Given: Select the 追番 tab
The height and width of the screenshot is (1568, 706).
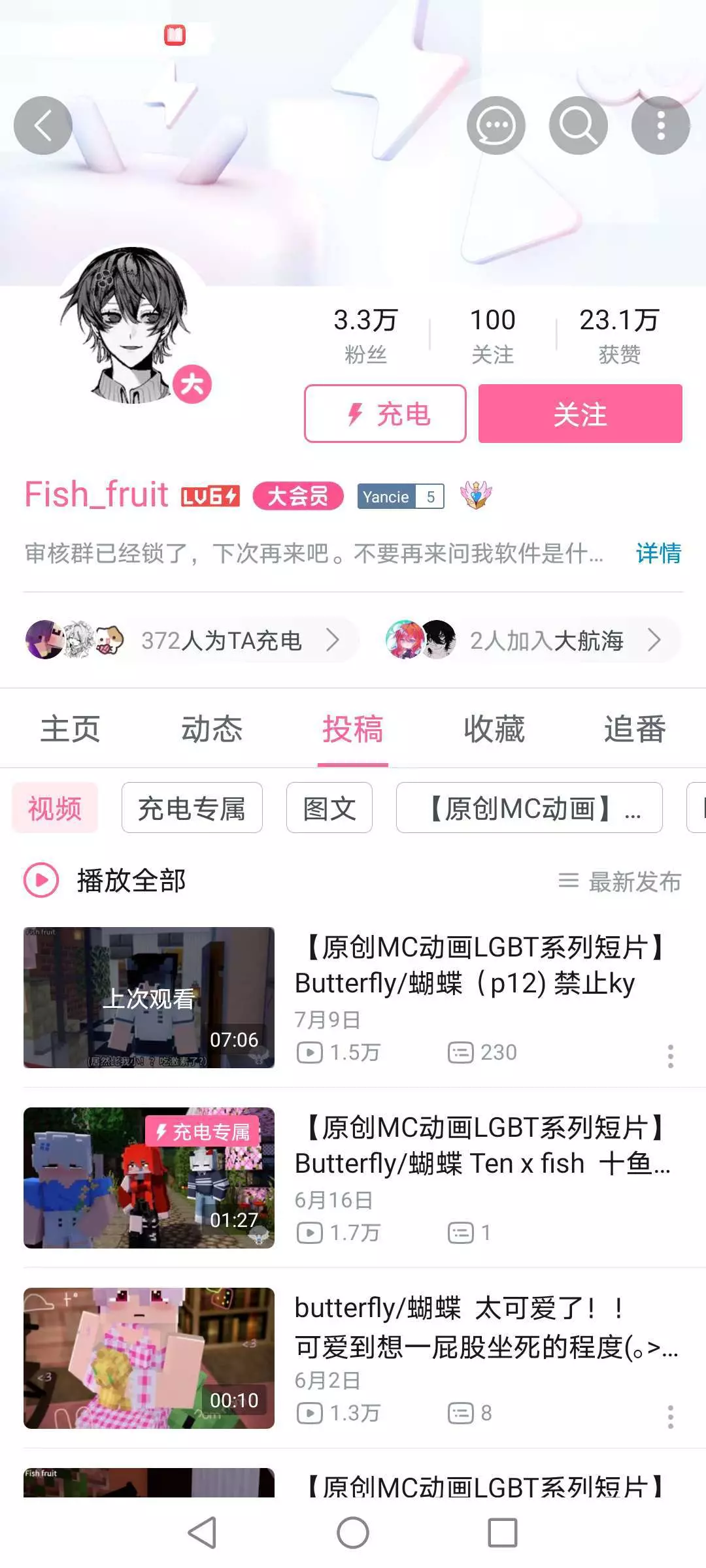Looking at the screenshot, I should [x=635, y=729].
